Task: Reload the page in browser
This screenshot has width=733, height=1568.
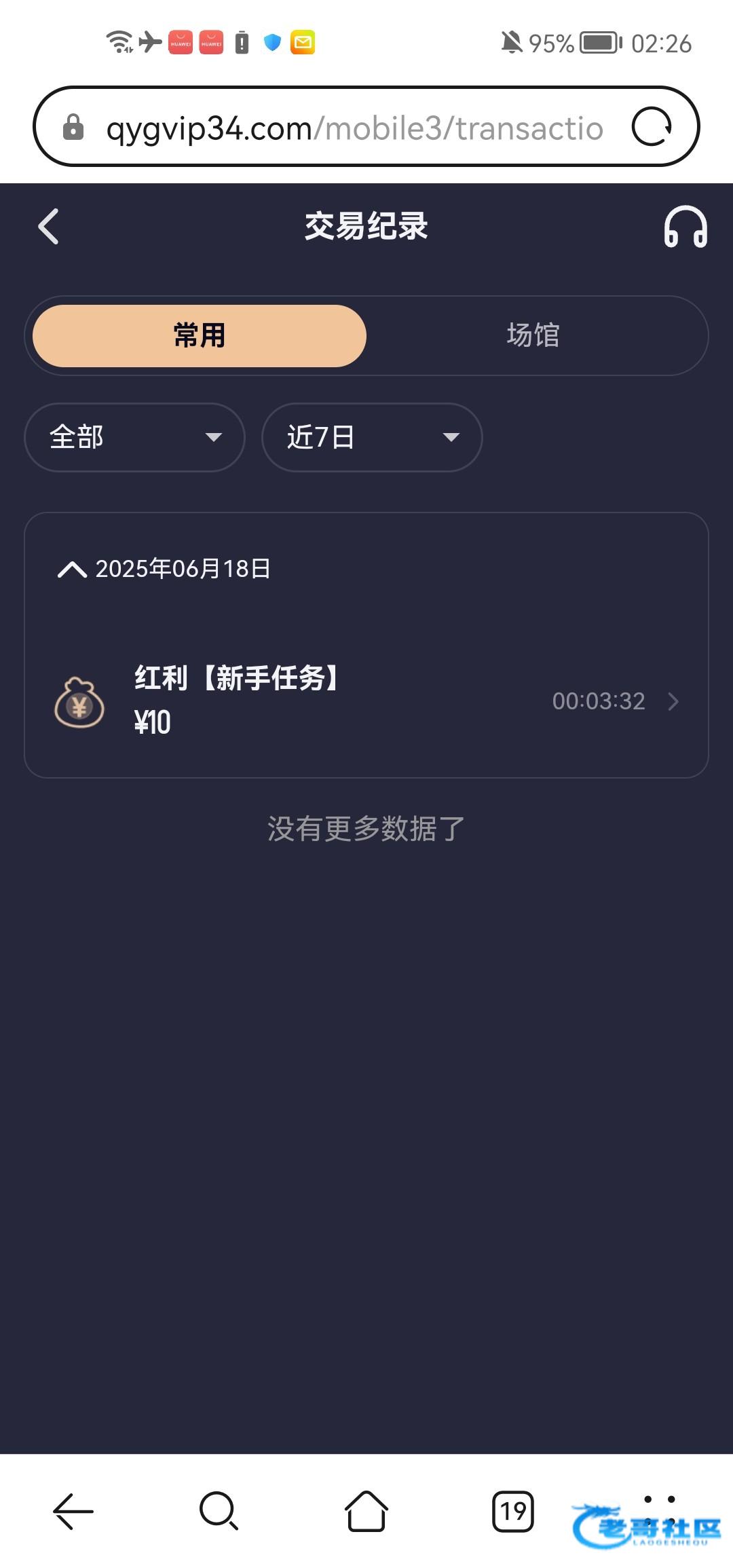Action: coord(652,127)
